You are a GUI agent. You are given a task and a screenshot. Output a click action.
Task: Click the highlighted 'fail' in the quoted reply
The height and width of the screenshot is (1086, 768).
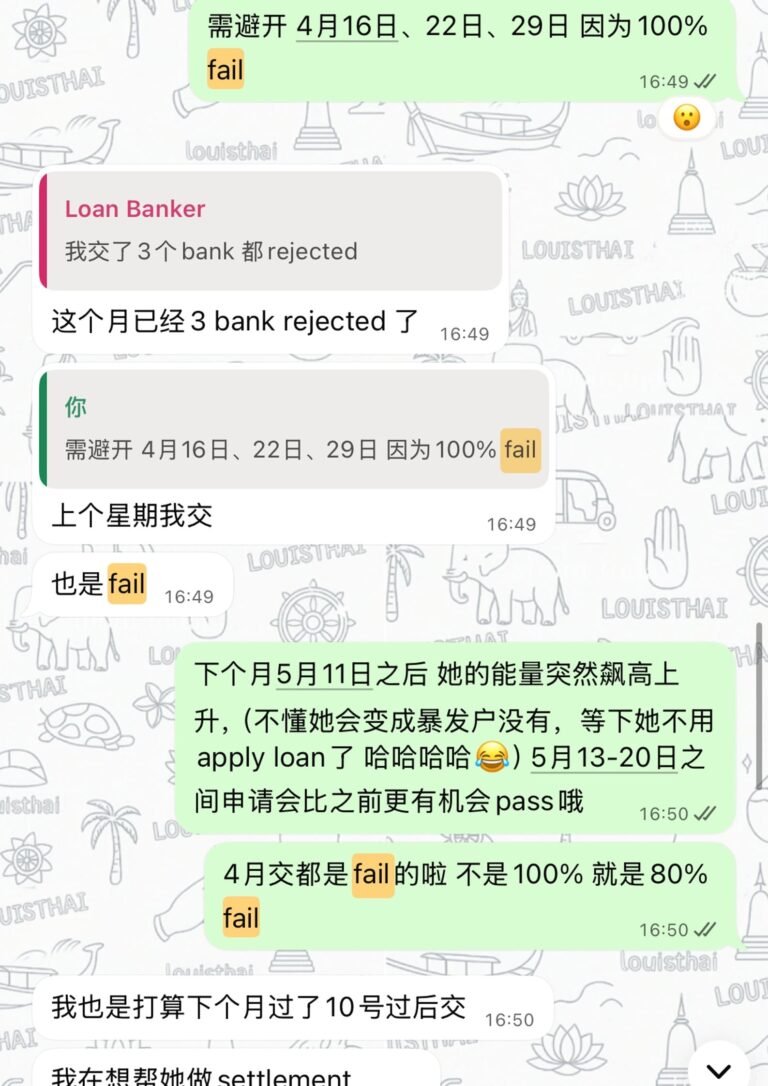(x=520, y=450)
